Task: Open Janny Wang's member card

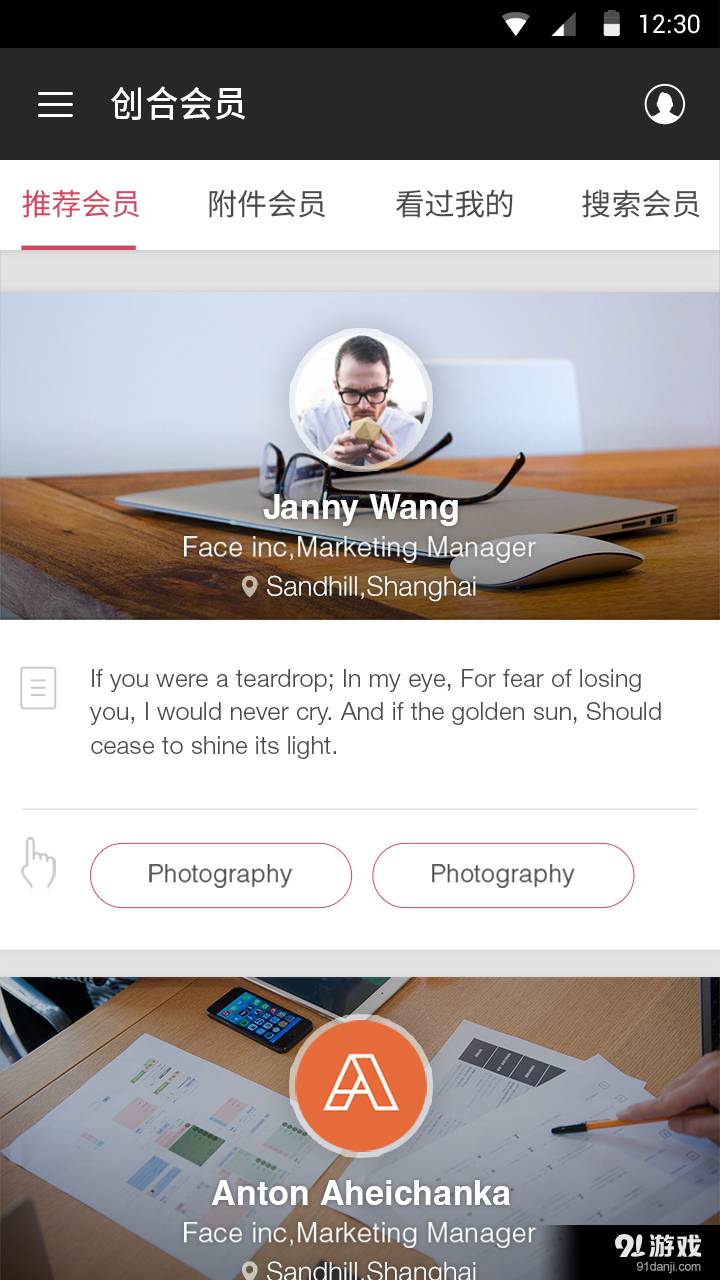Action: tap(360, 456)
